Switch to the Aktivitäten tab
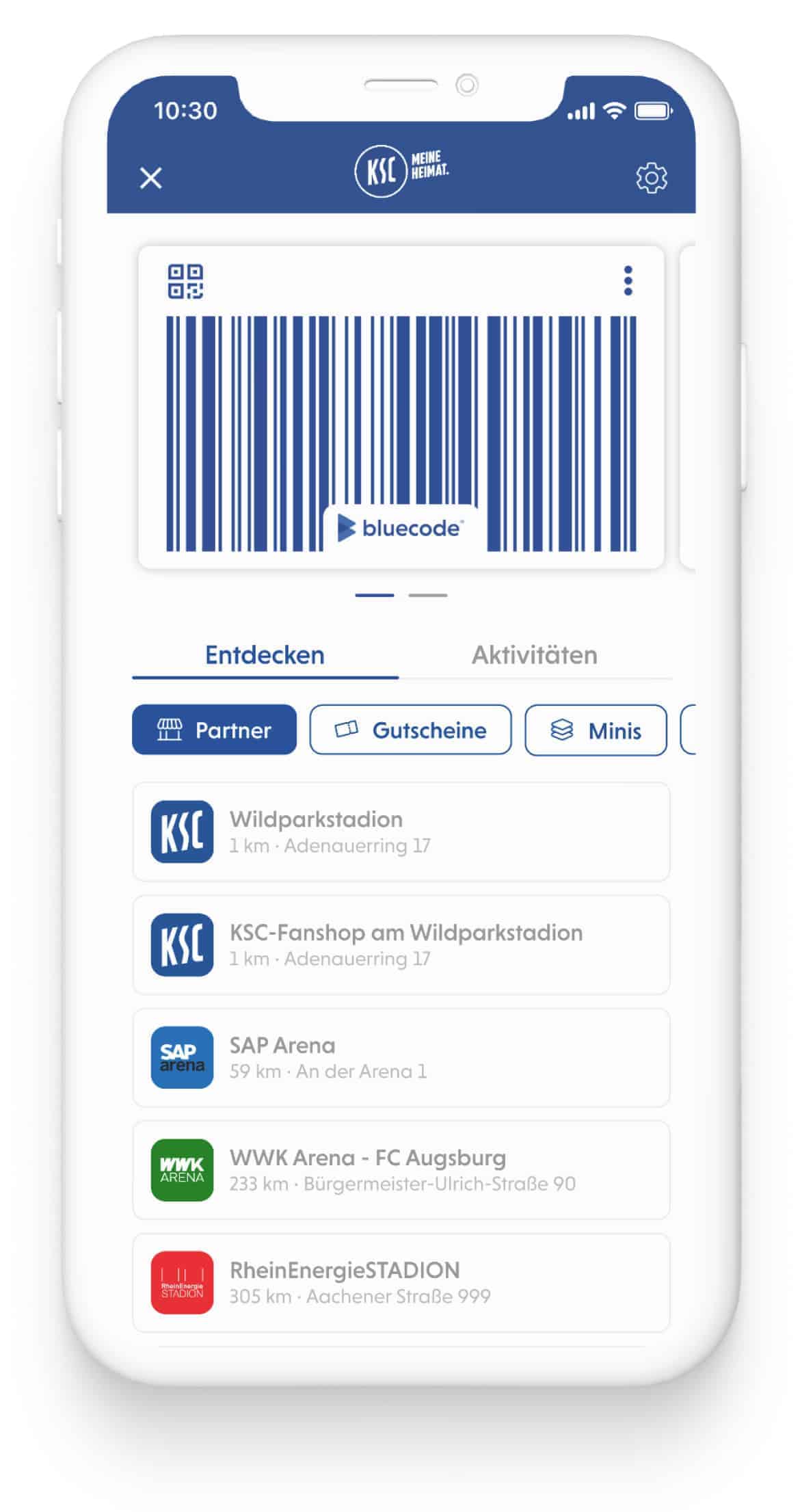The width and height of the screenshot is (800, 1512). (535, 654)
